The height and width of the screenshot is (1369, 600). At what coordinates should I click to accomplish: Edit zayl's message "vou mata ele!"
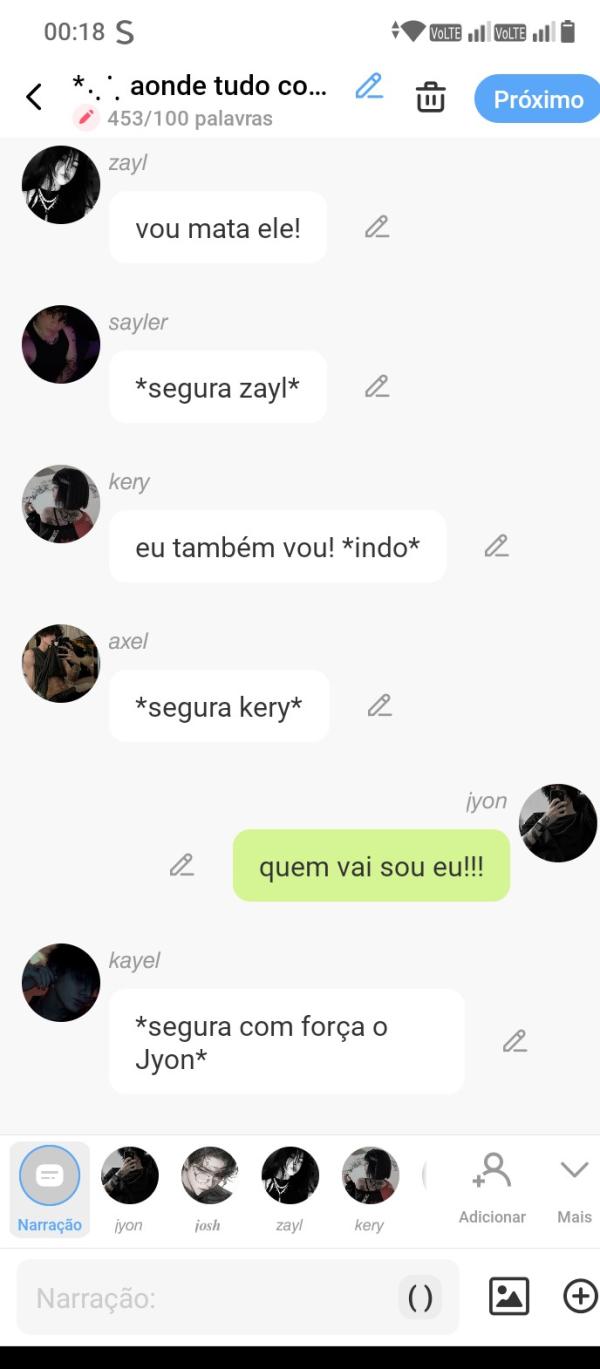(377, 227)
